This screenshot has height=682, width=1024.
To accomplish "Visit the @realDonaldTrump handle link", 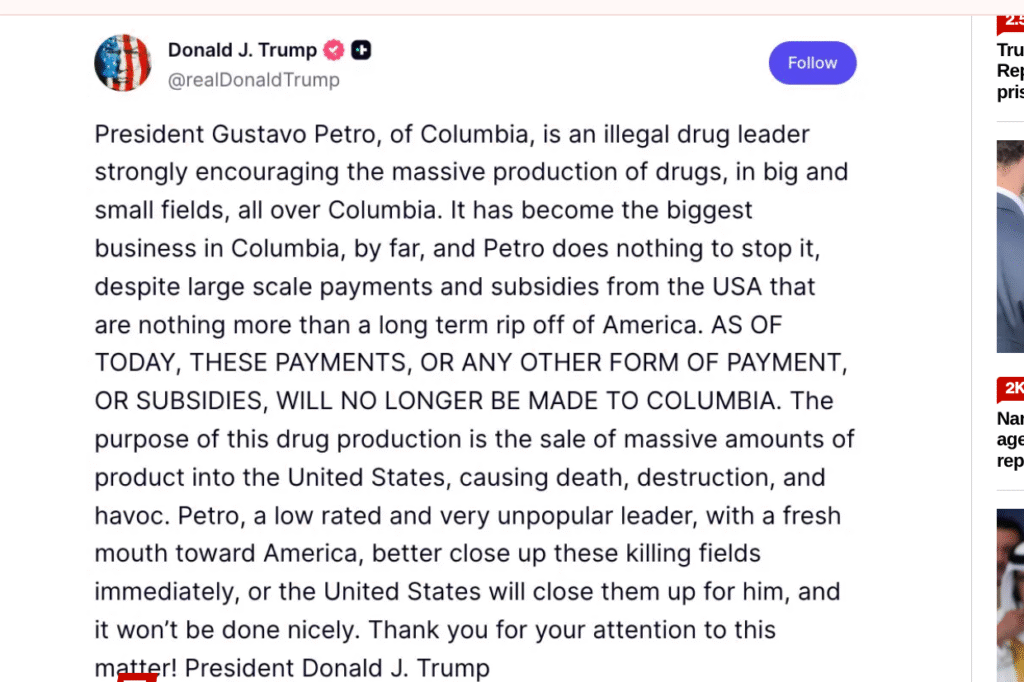I will pos(254,80).
